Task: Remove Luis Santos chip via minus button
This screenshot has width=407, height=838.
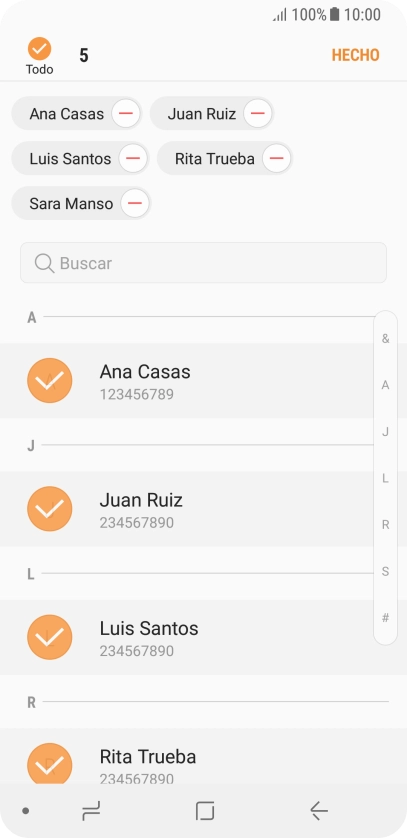Action: pyautogui.click(x=133, y=158)
